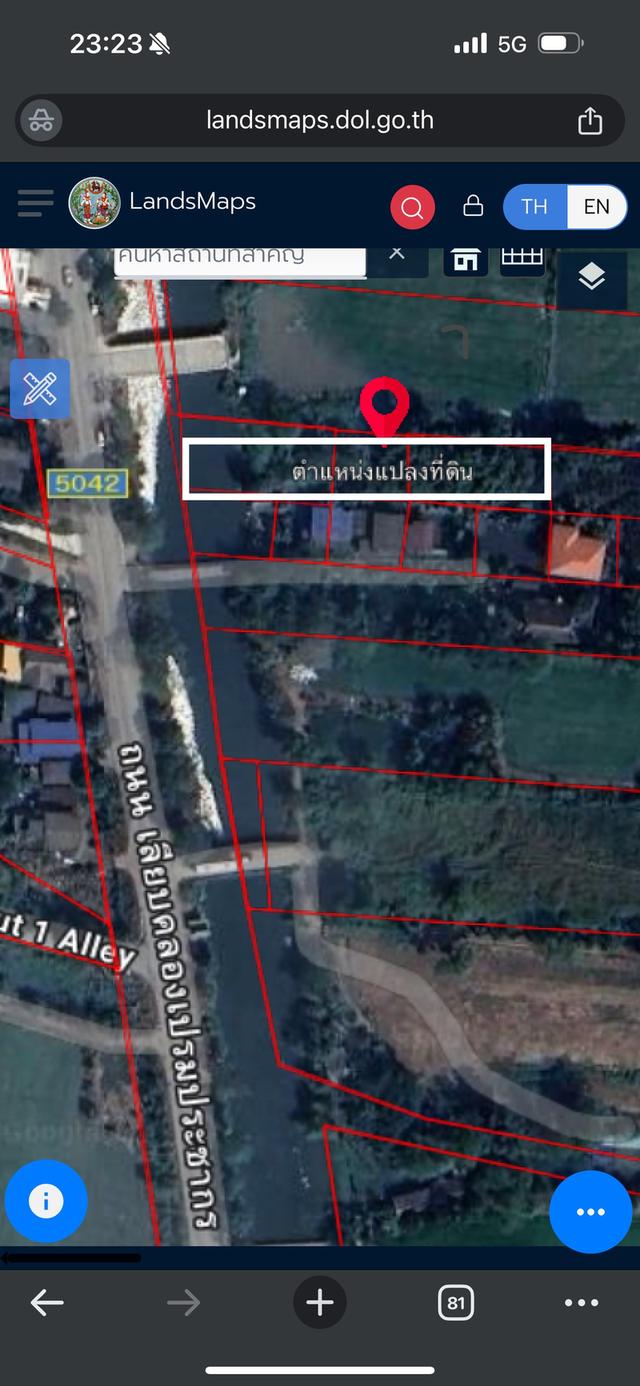Tap the landsmaps.dol.go.th address bar
640x1386 pixels.
(319, 121)
